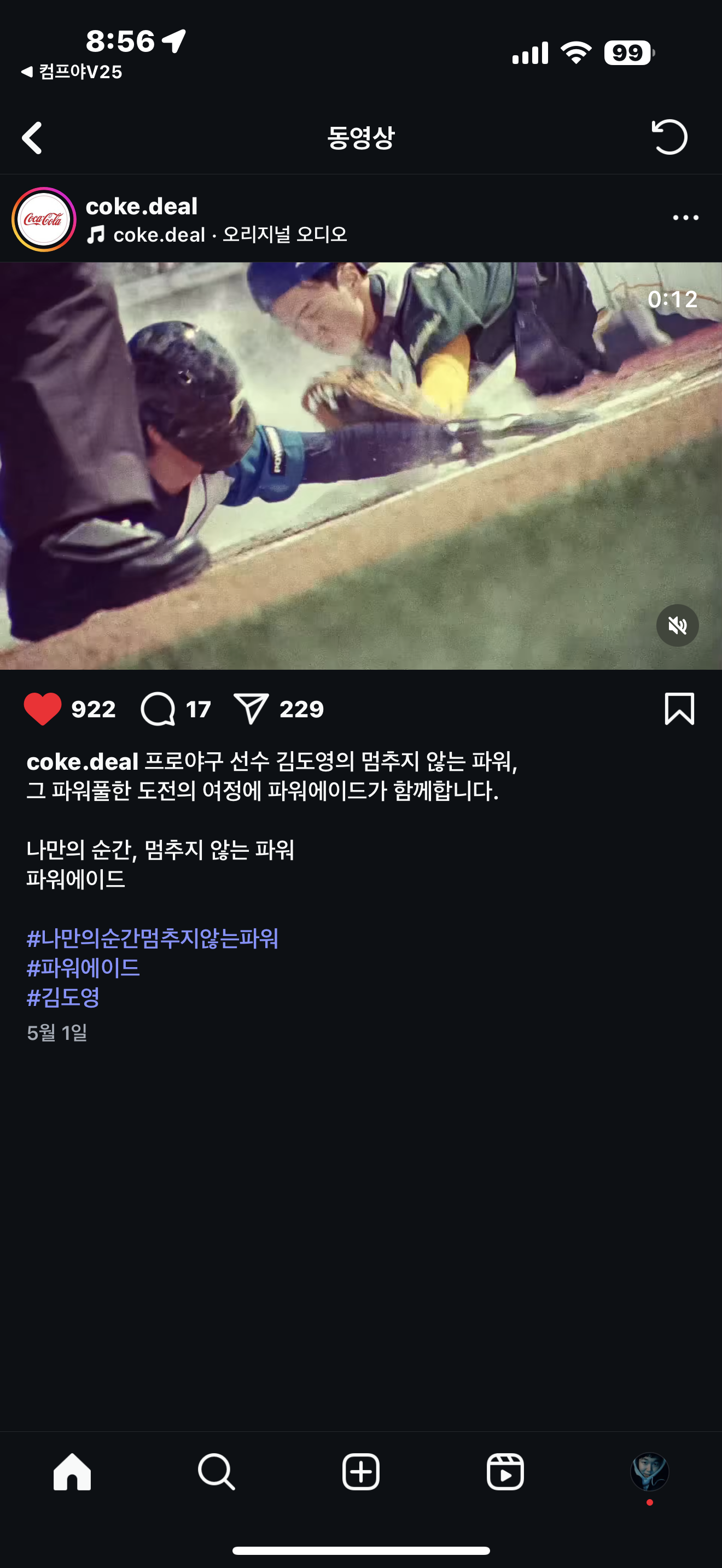Open hashtag #김도영

63,997
